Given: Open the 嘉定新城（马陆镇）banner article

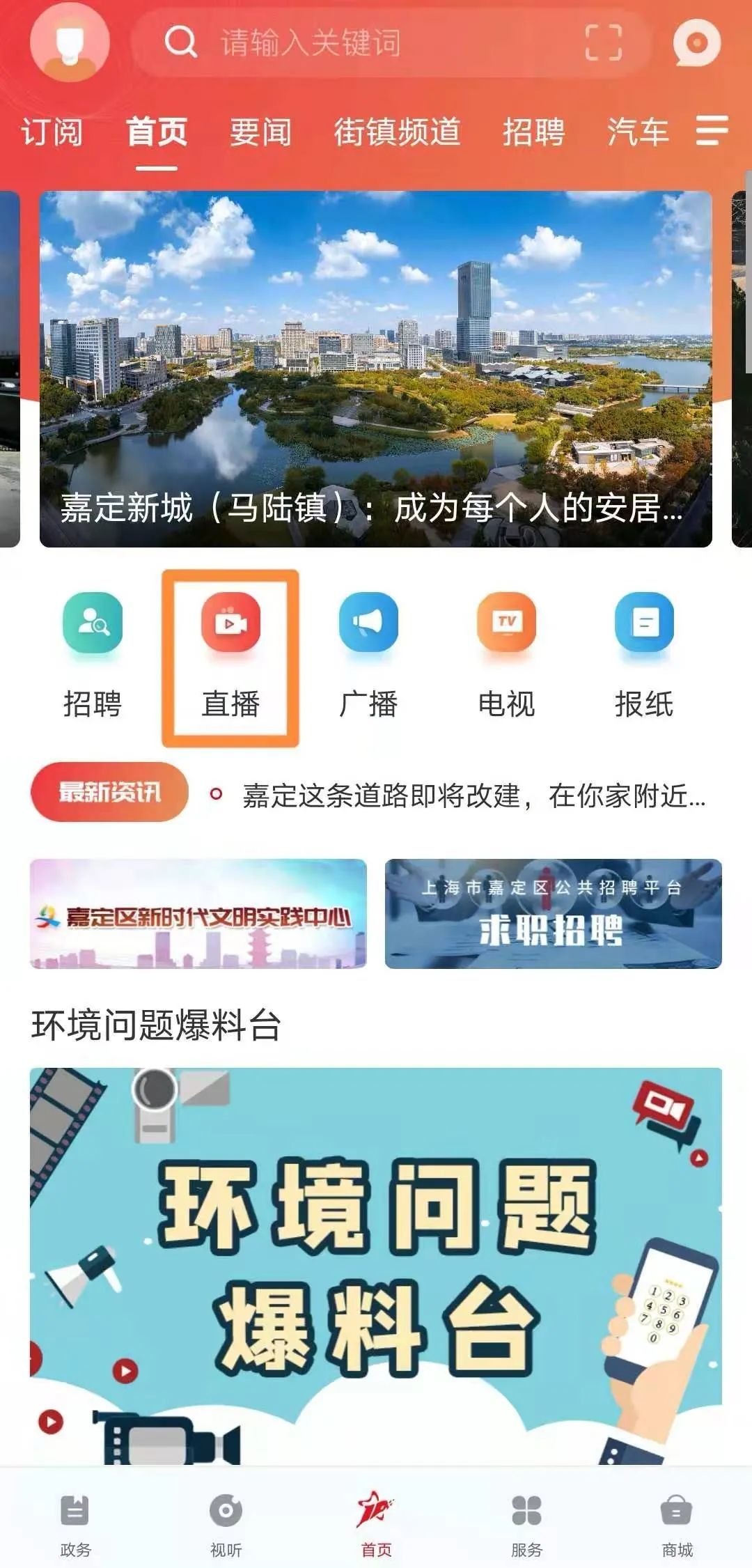Looking at the screenshot, I should pyautogui.click(x=376, y=369).
